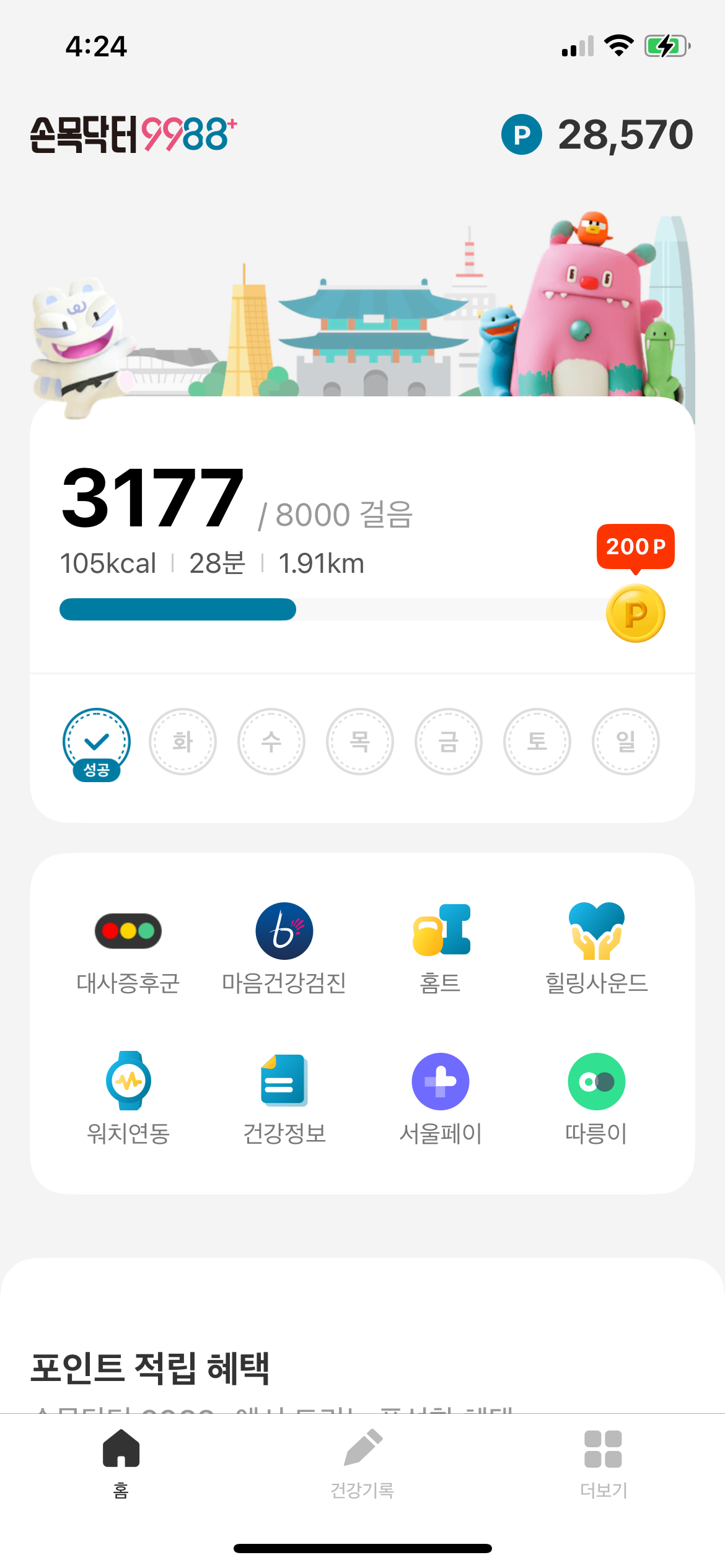Tap the Monday 성공 check badge

97,743
